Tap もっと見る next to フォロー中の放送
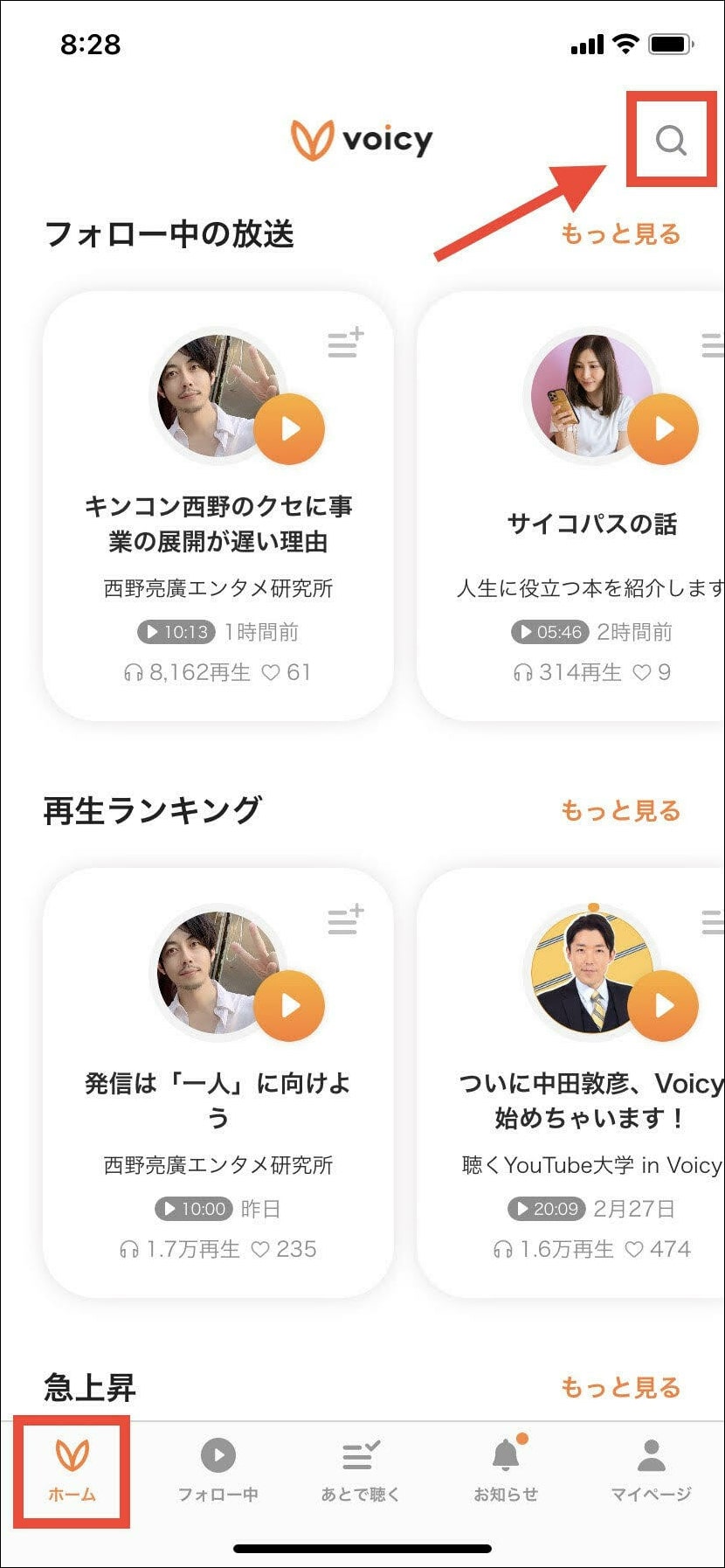Image resolution: width=725 pixels, height=1568 pixels. click(x=620, y=234)
